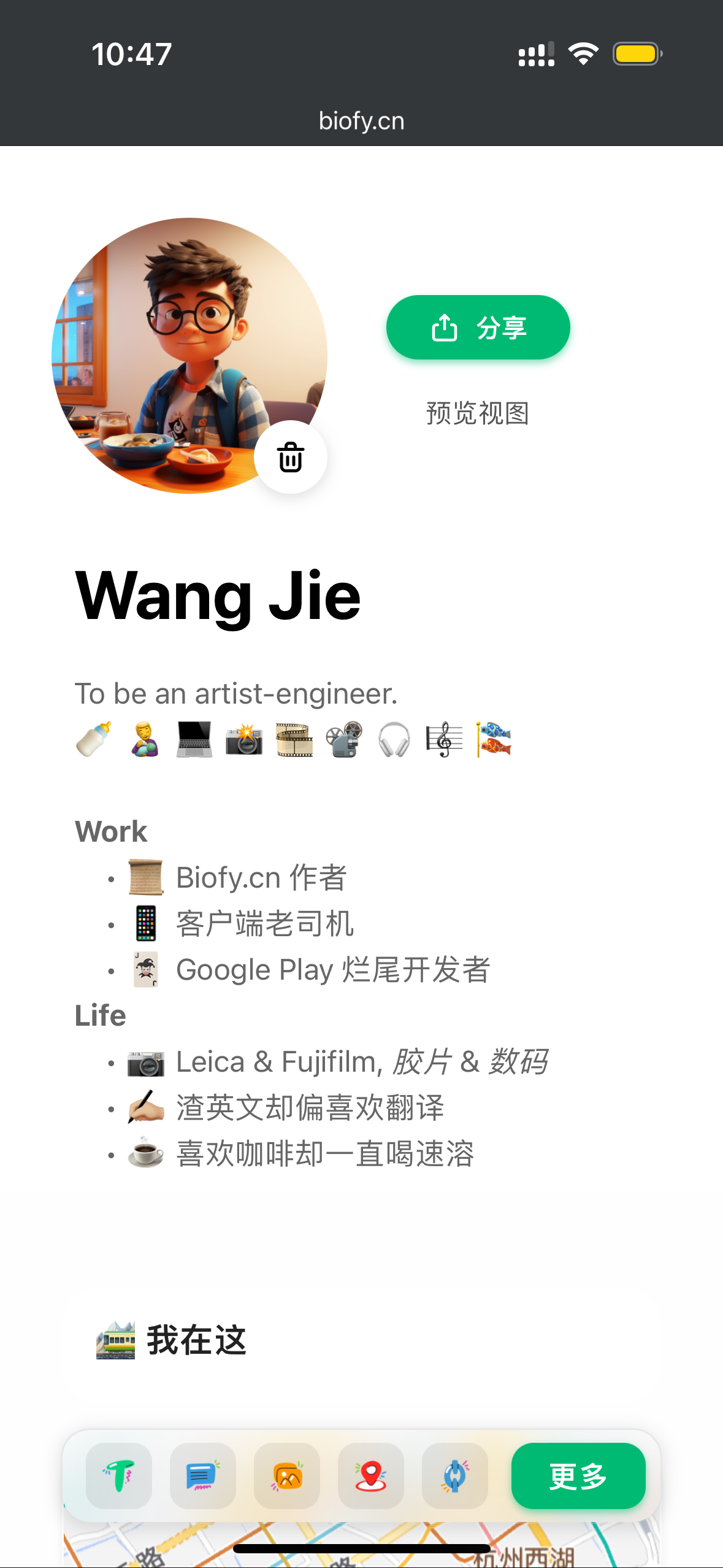
Task: Open 更多 for more block types
Action: [578, 1475]
